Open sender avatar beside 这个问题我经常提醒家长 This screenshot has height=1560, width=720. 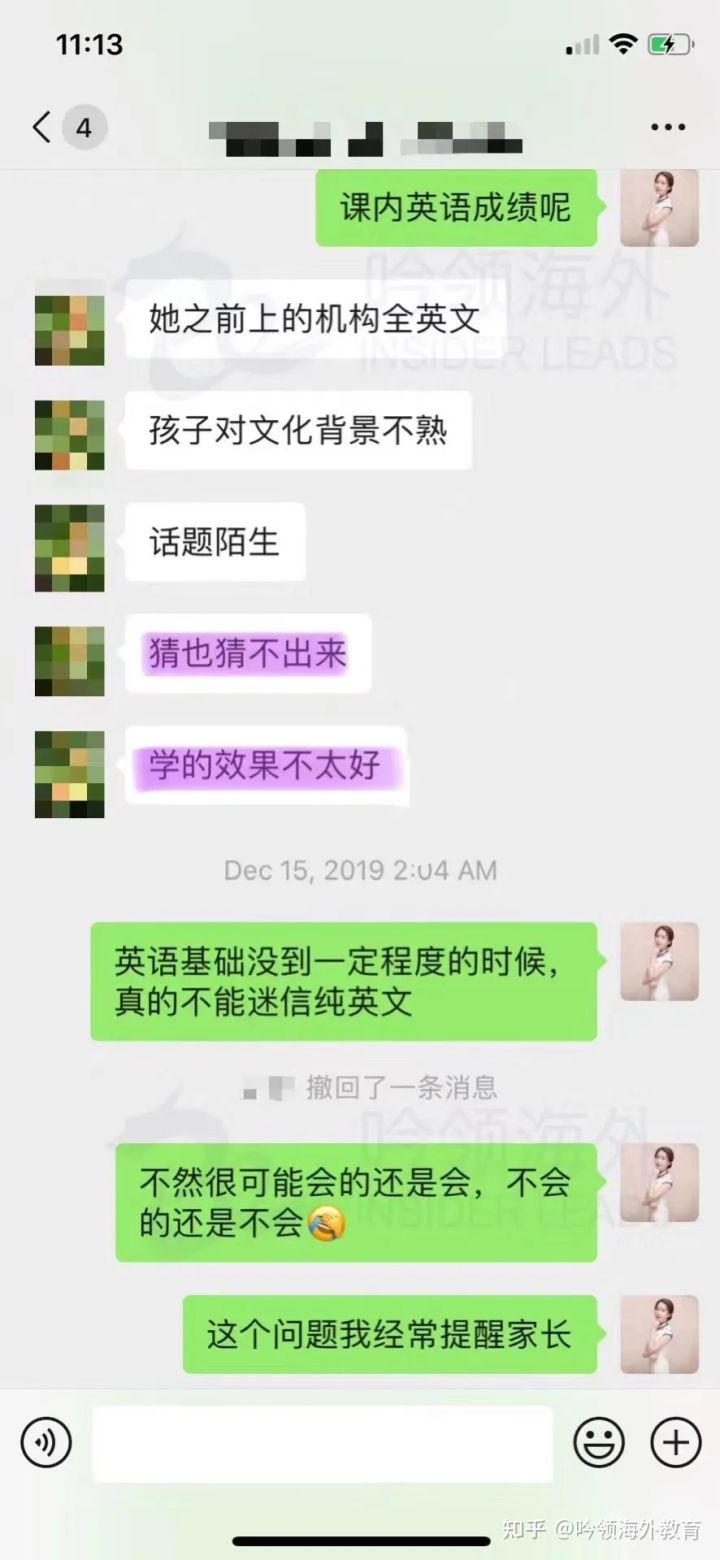tap(659, 1334)
